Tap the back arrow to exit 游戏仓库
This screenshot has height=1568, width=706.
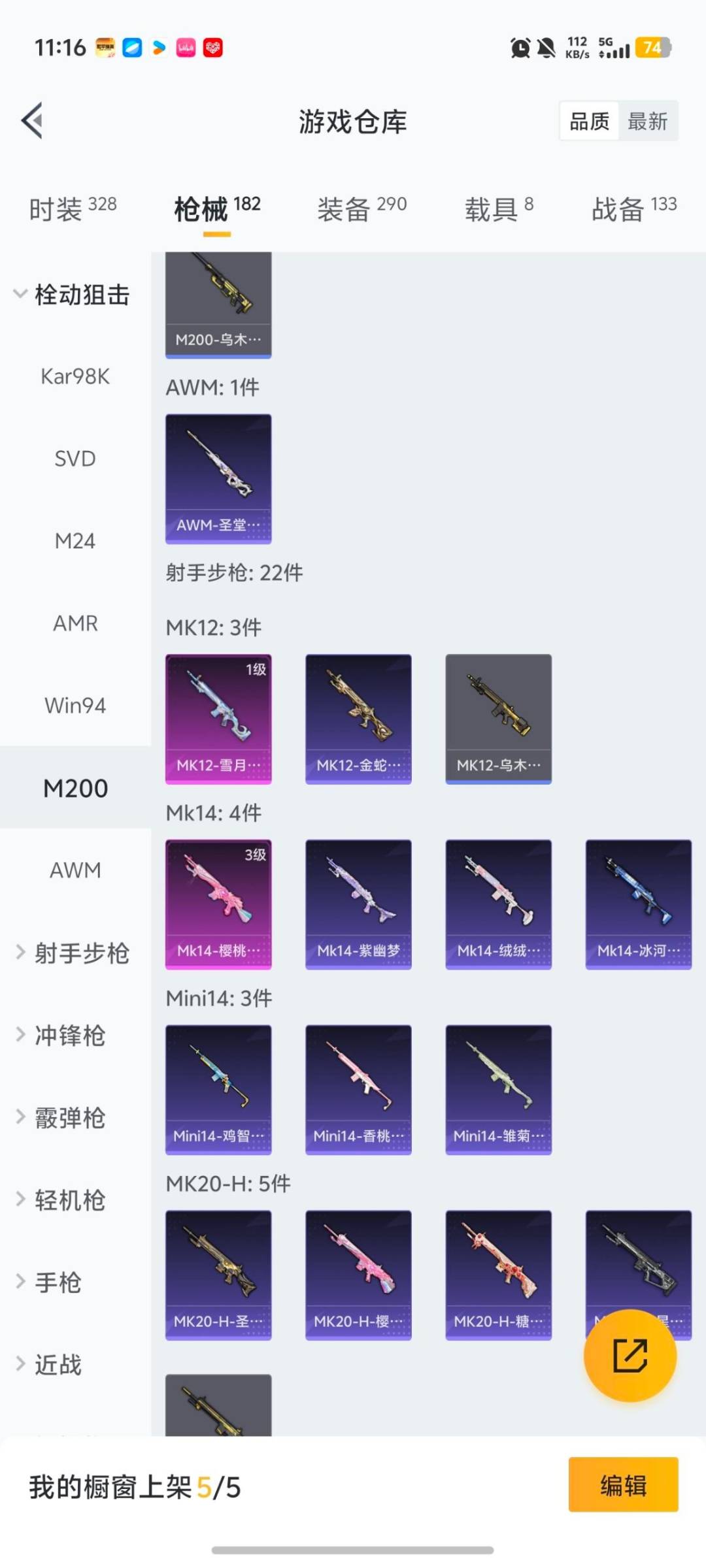click(31, 122)
